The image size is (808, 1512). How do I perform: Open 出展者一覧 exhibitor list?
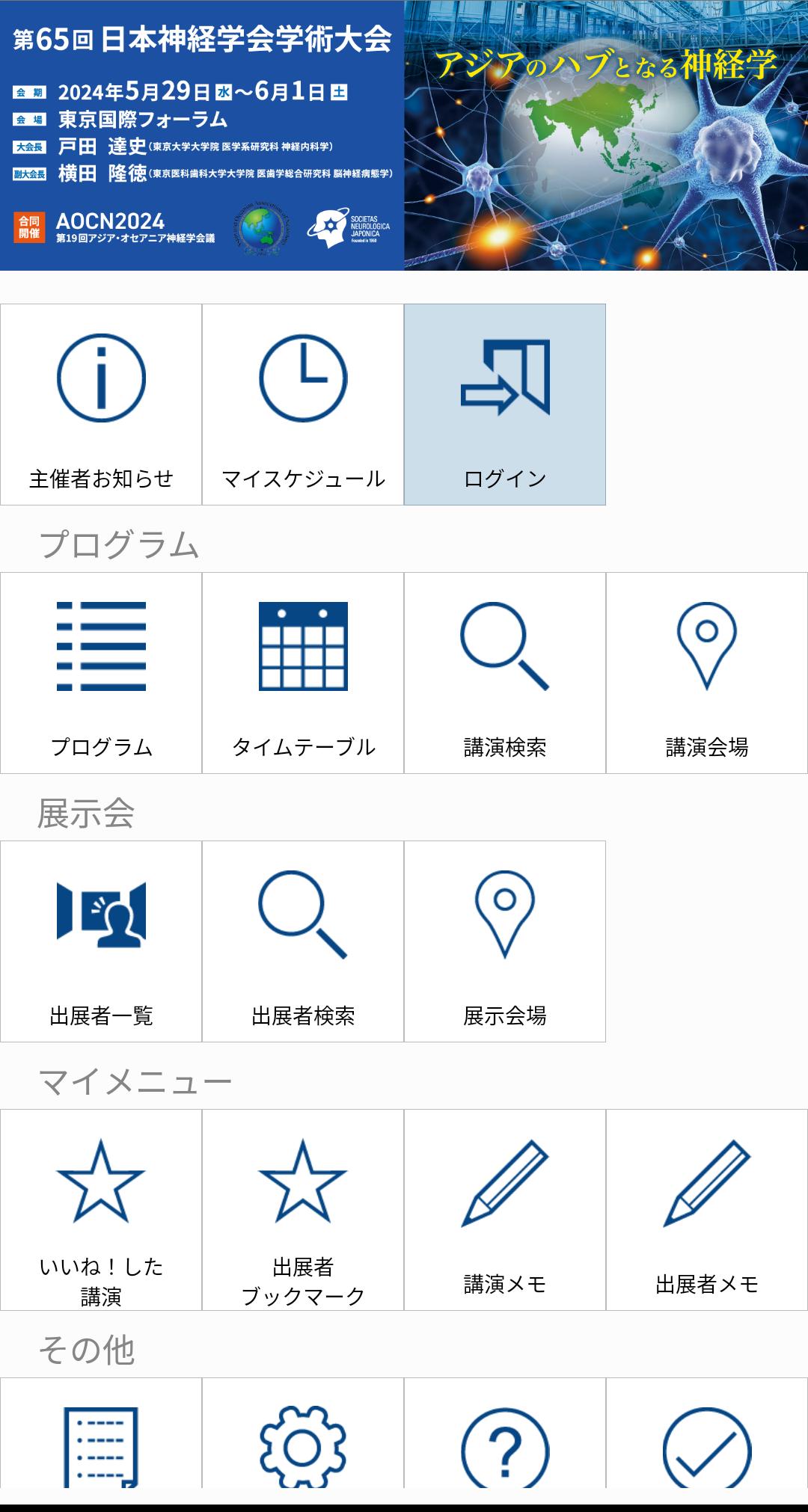click(x=101, y=941)
